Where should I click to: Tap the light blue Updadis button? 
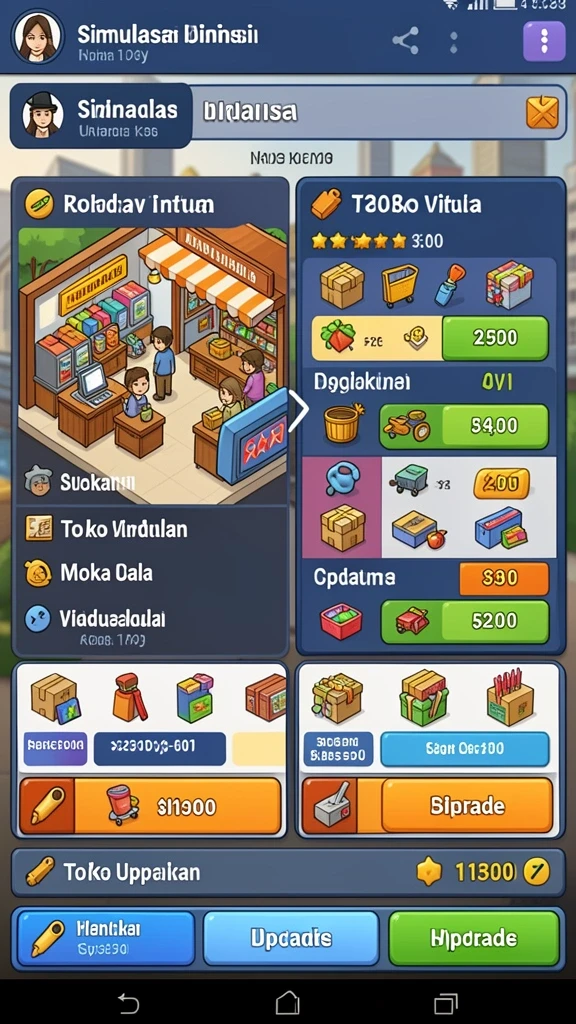point(291,938)
